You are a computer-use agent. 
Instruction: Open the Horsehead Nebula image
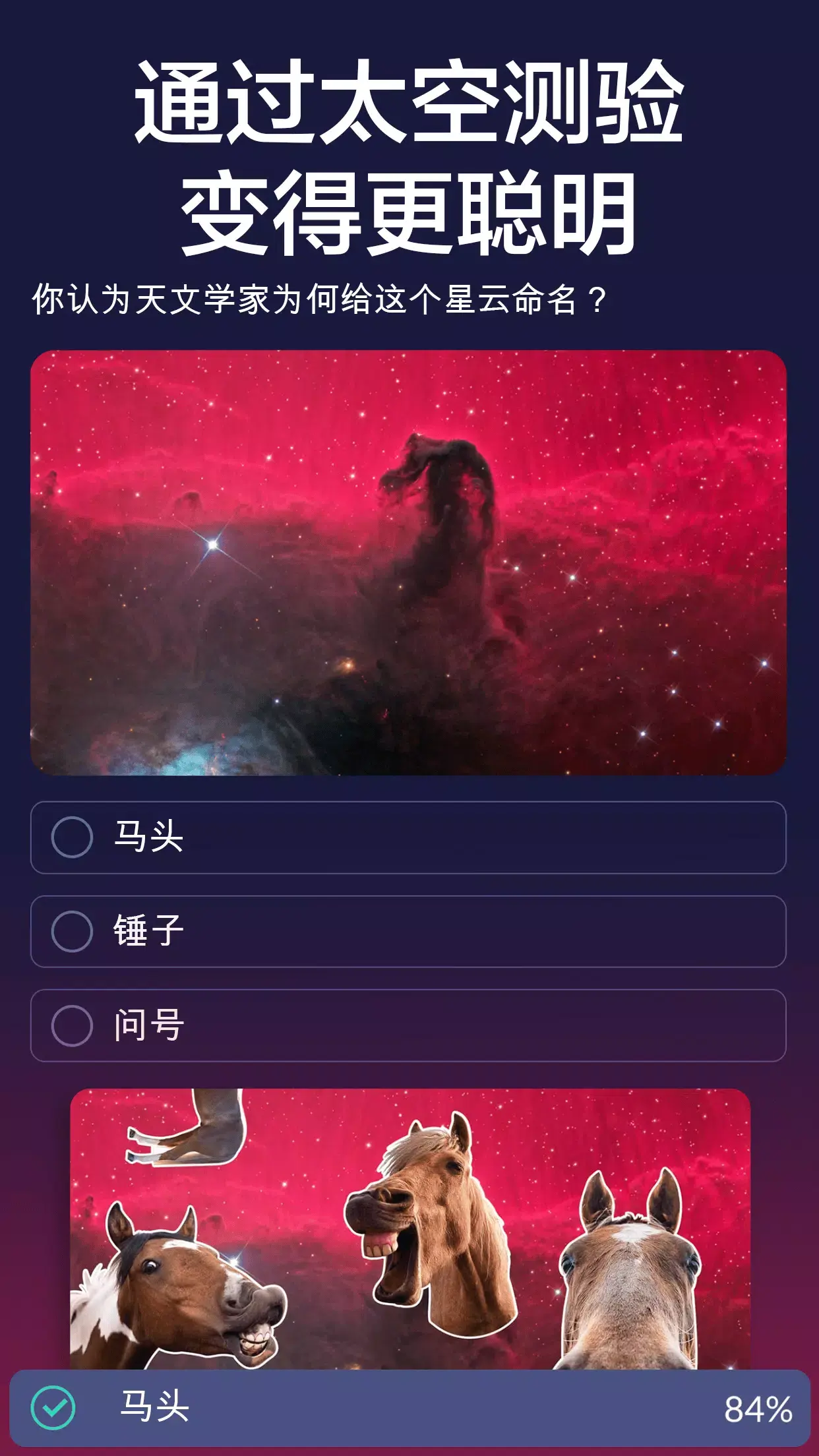[x=409, y=567]
